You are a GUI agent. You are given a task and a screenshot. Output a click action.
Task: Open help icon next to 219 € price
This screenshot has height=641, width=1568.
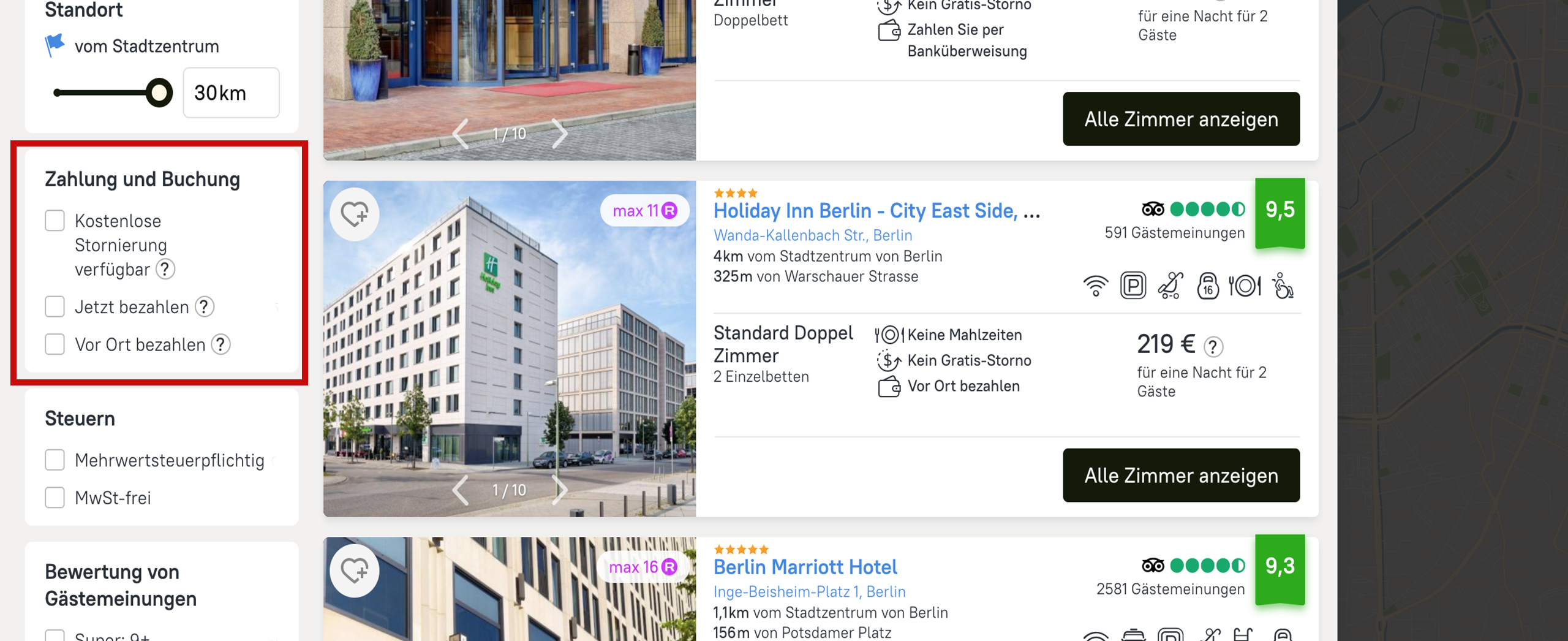tap(1213, 347)
